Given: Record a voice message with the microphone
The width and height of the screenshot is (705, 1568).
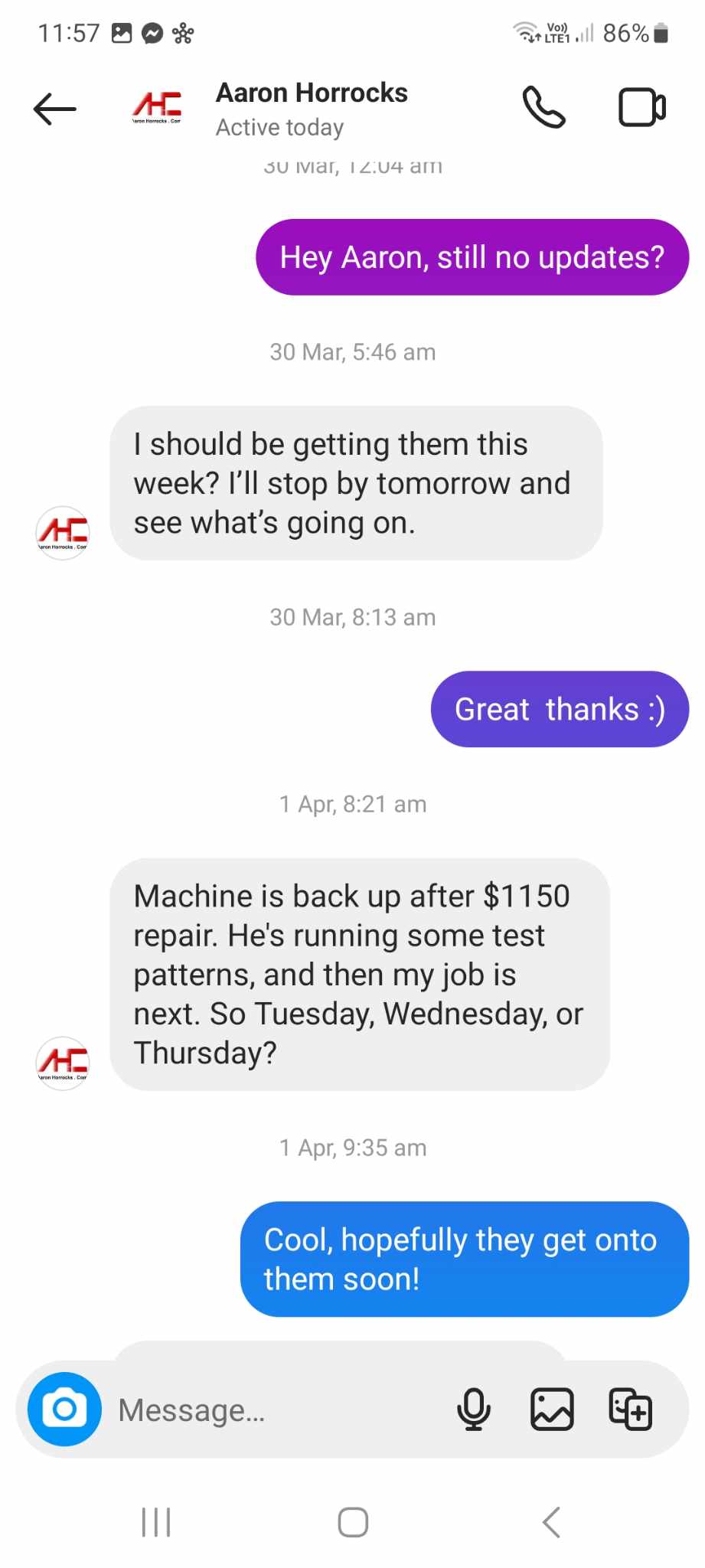Looking at the screenshot, I should click(x=474, y=1409).
